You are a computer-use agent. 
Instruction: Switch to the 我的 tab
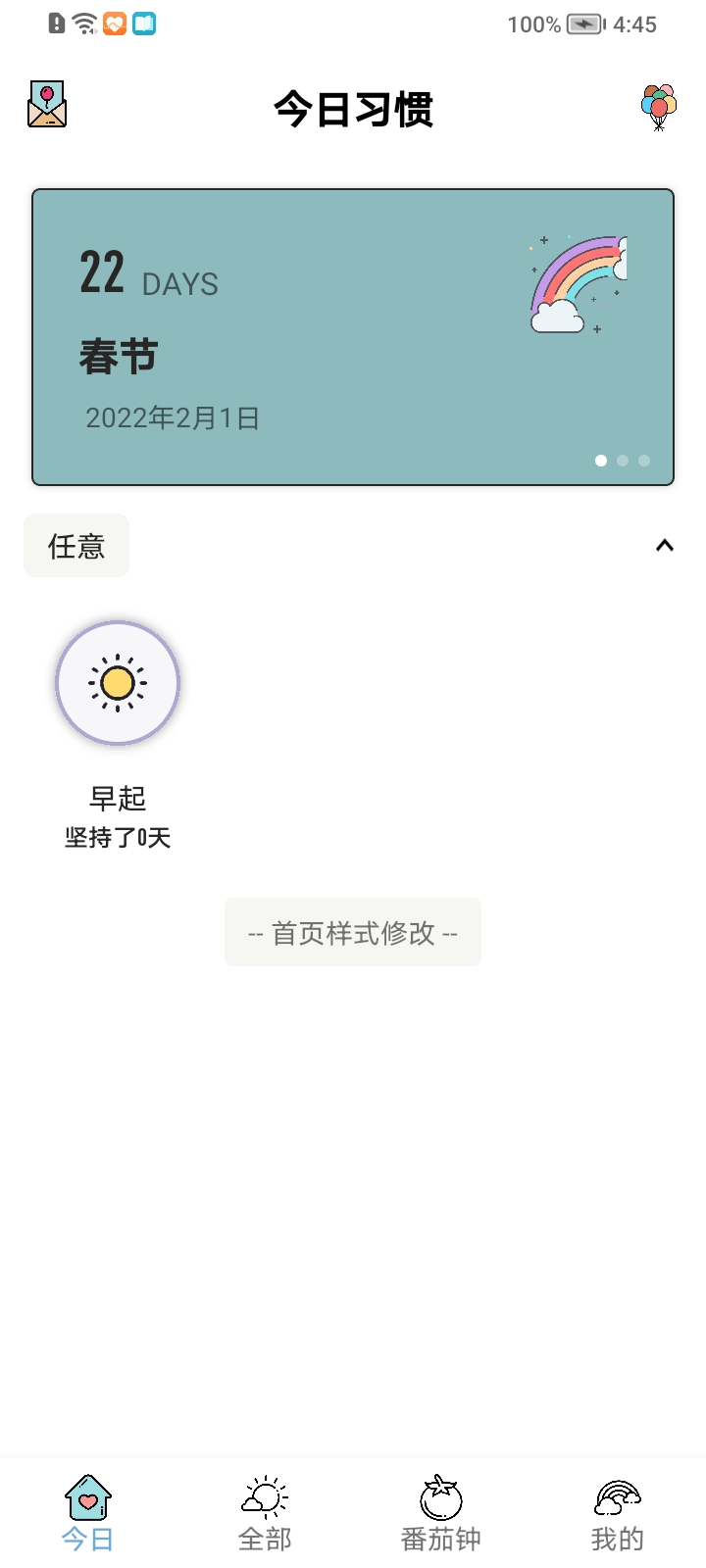[618, 1514]
